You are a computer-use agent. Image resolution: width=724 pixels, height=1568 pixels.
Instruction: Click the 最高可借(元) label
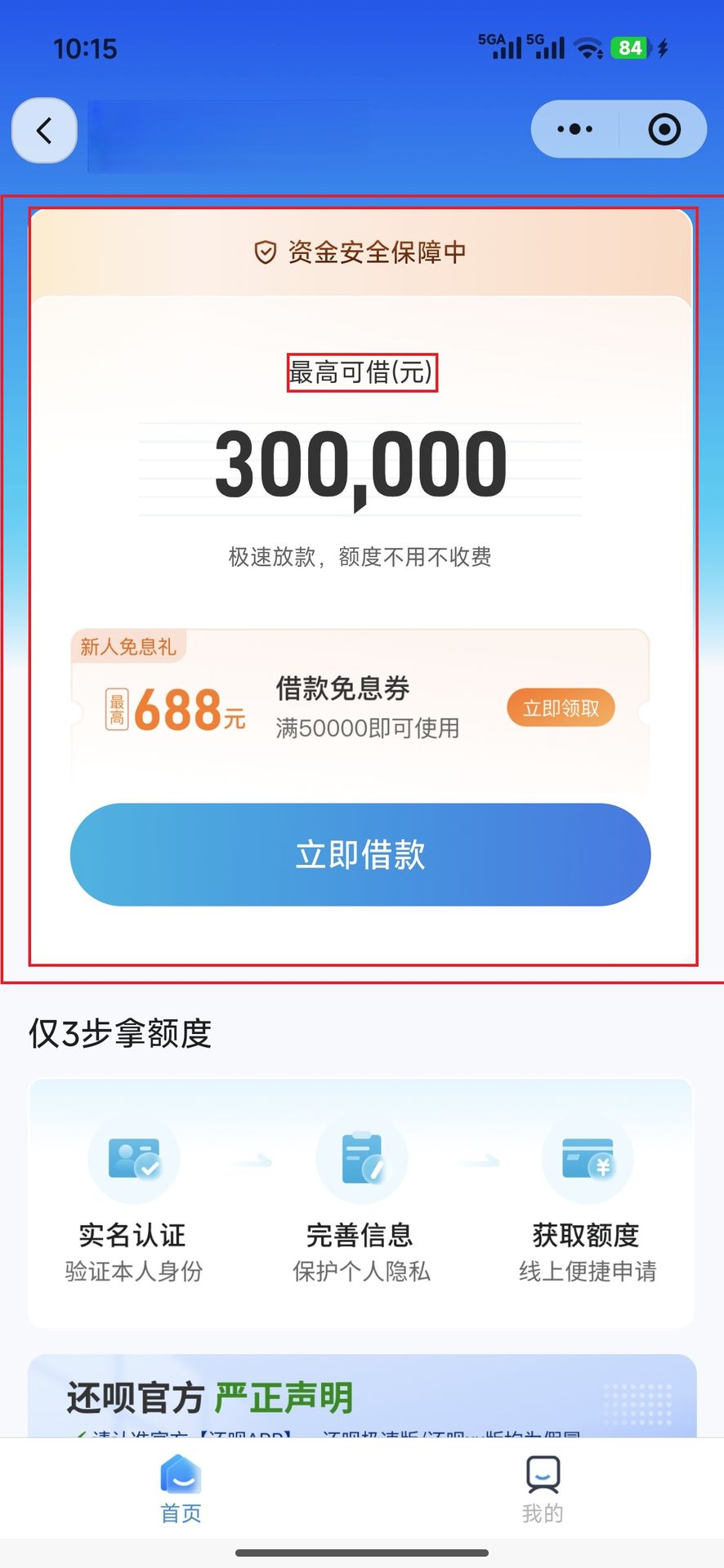pos(362,372)
